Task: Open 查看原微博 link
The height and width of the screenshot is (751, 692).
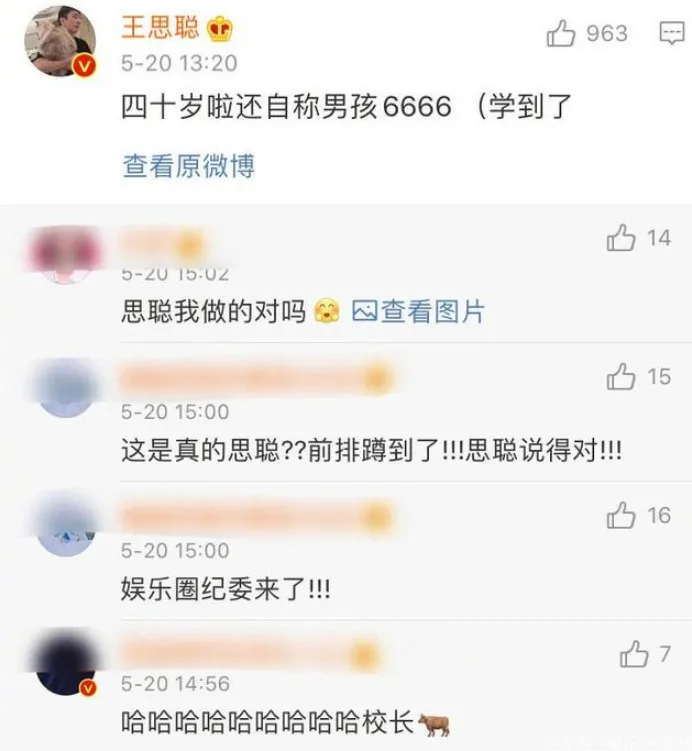Action: click(188, 165)
